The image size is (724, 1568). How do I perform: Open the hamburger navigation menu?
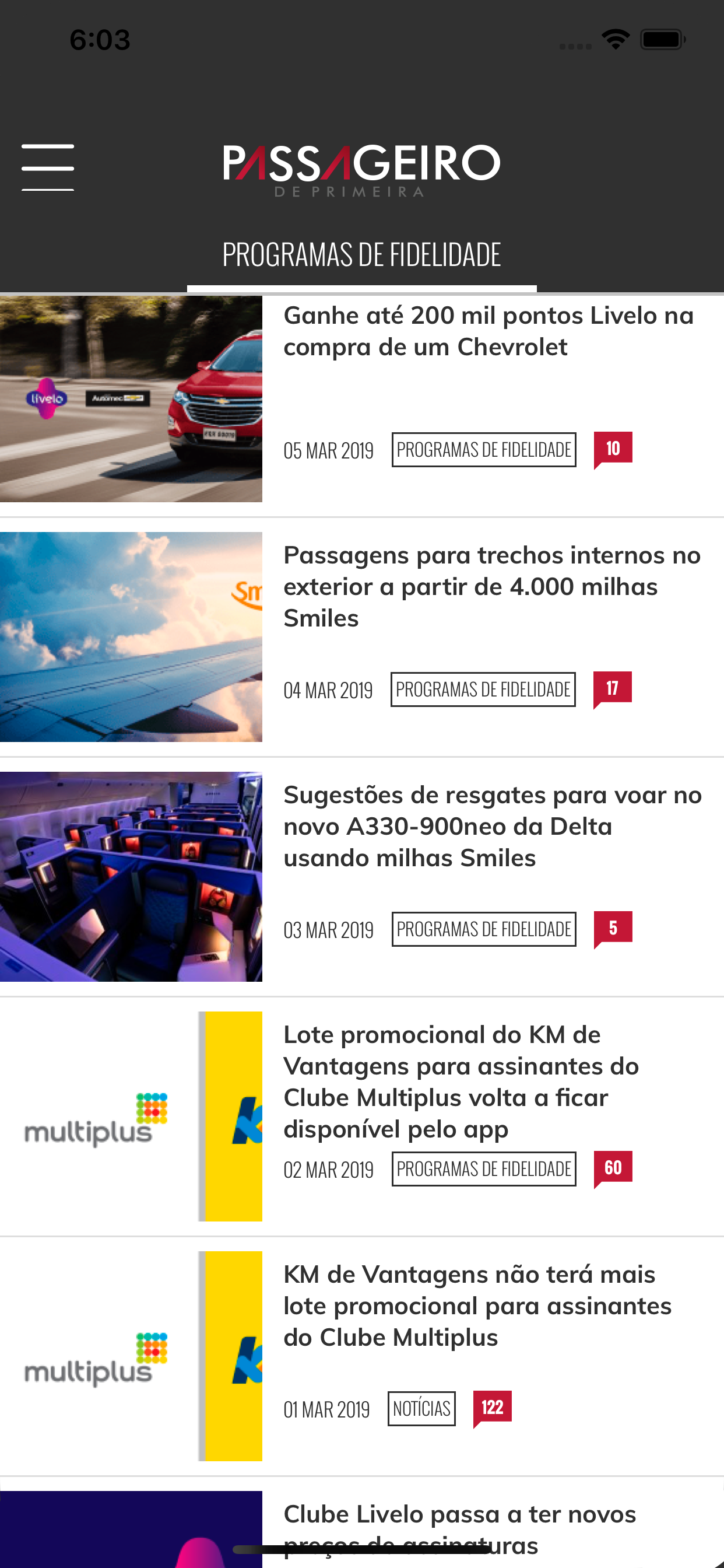[48, 166]
